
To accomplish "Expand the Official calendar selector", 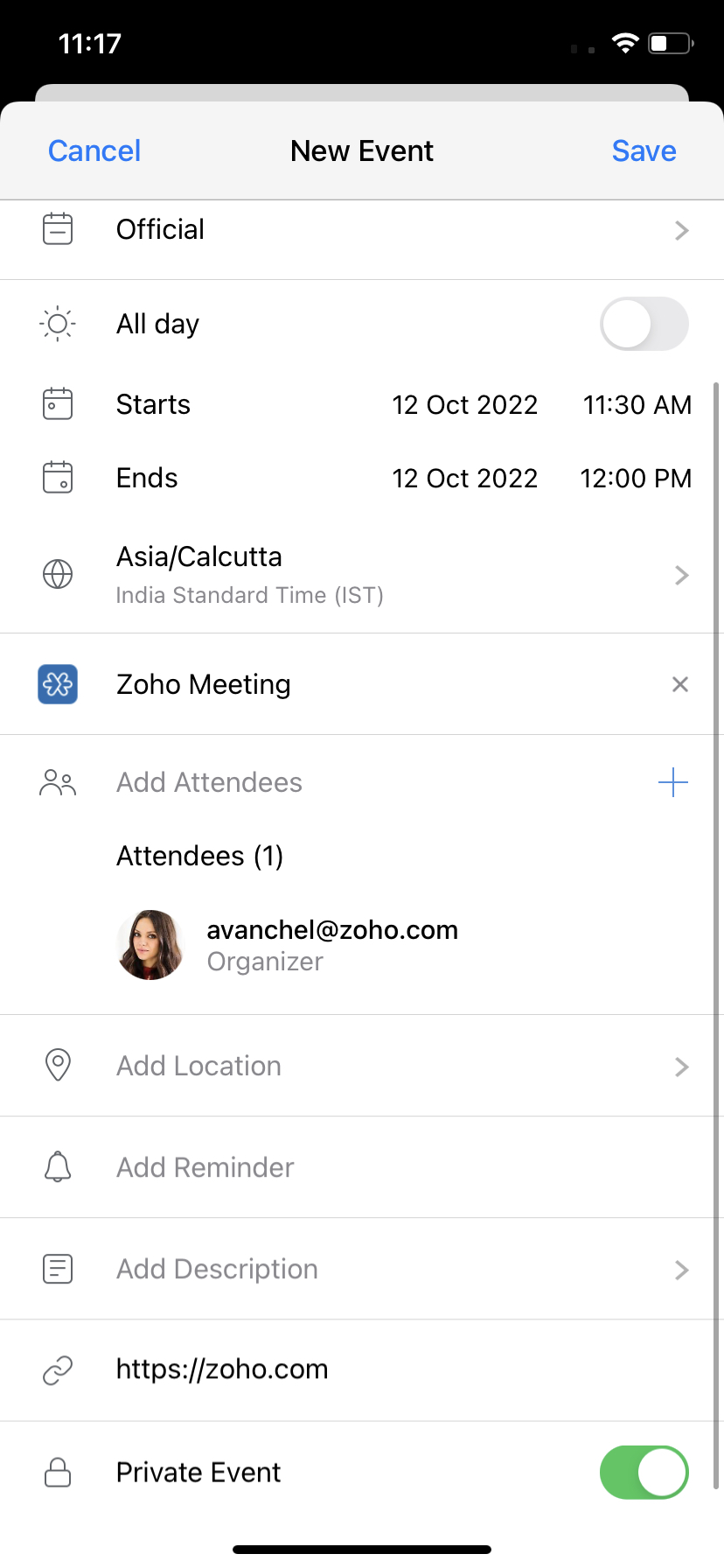I will click(x=681, y=230).
